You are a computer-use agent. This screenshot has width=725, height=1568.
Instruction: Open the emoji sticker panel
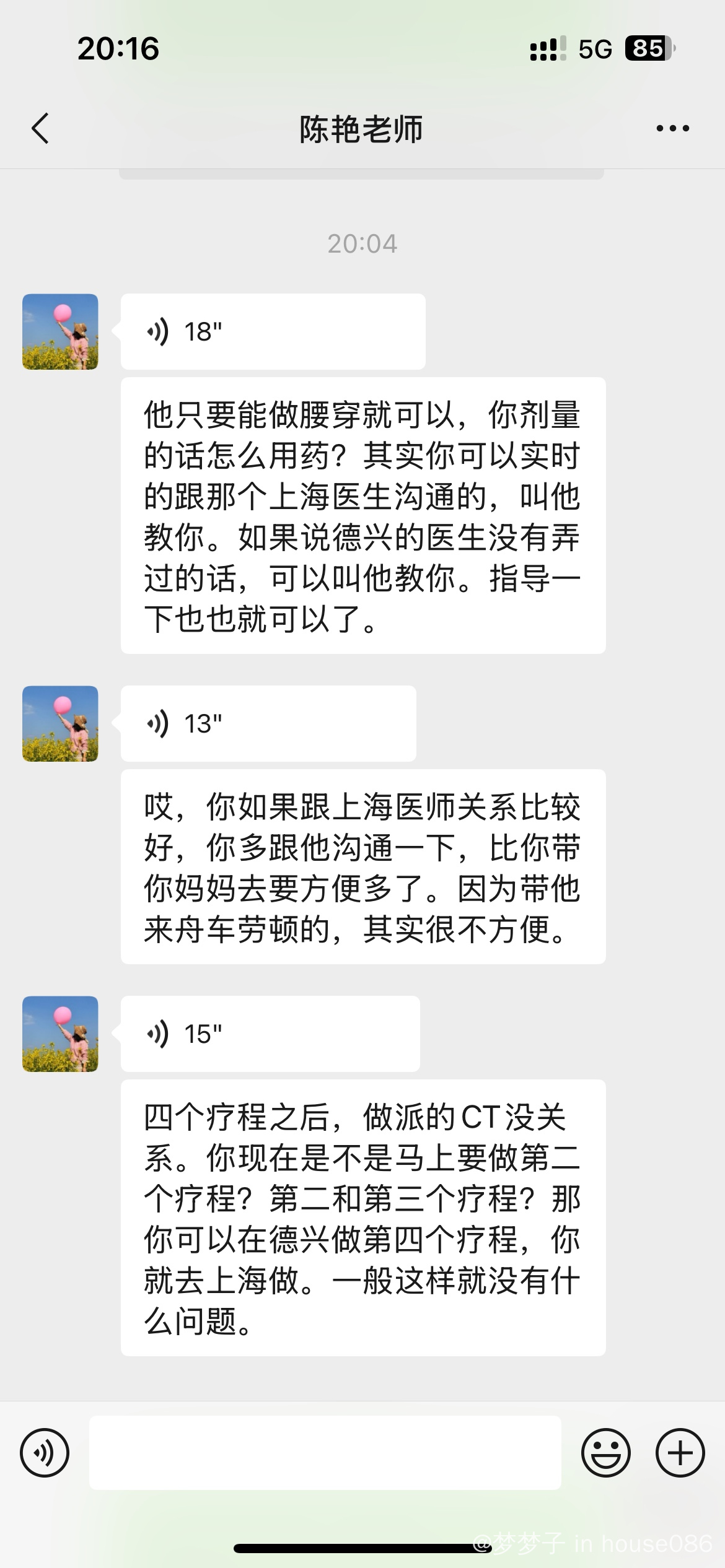point(605,1453)
